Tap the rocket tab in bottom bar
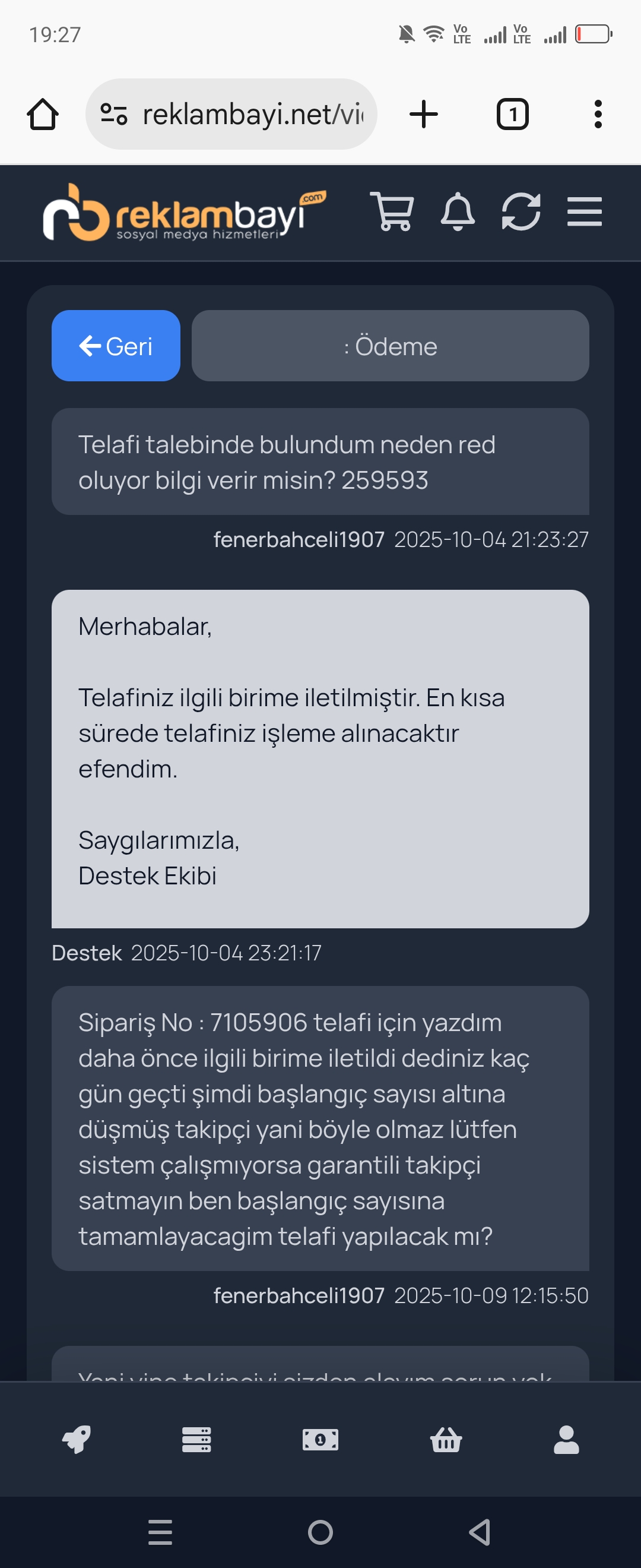 click(x=77, y=1440)
